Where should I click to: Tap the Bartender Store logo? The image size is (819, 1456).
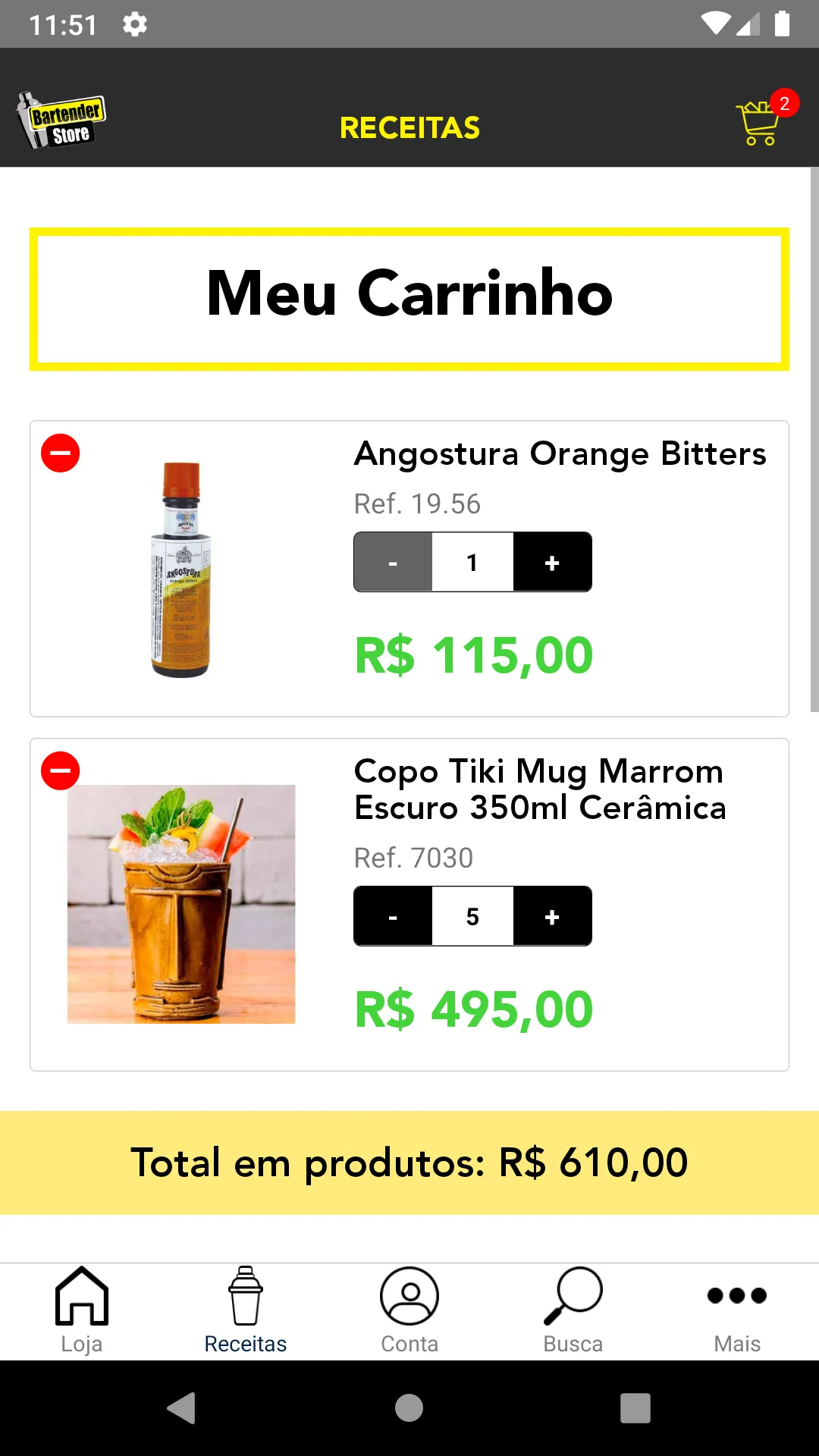tap(61, 121)
